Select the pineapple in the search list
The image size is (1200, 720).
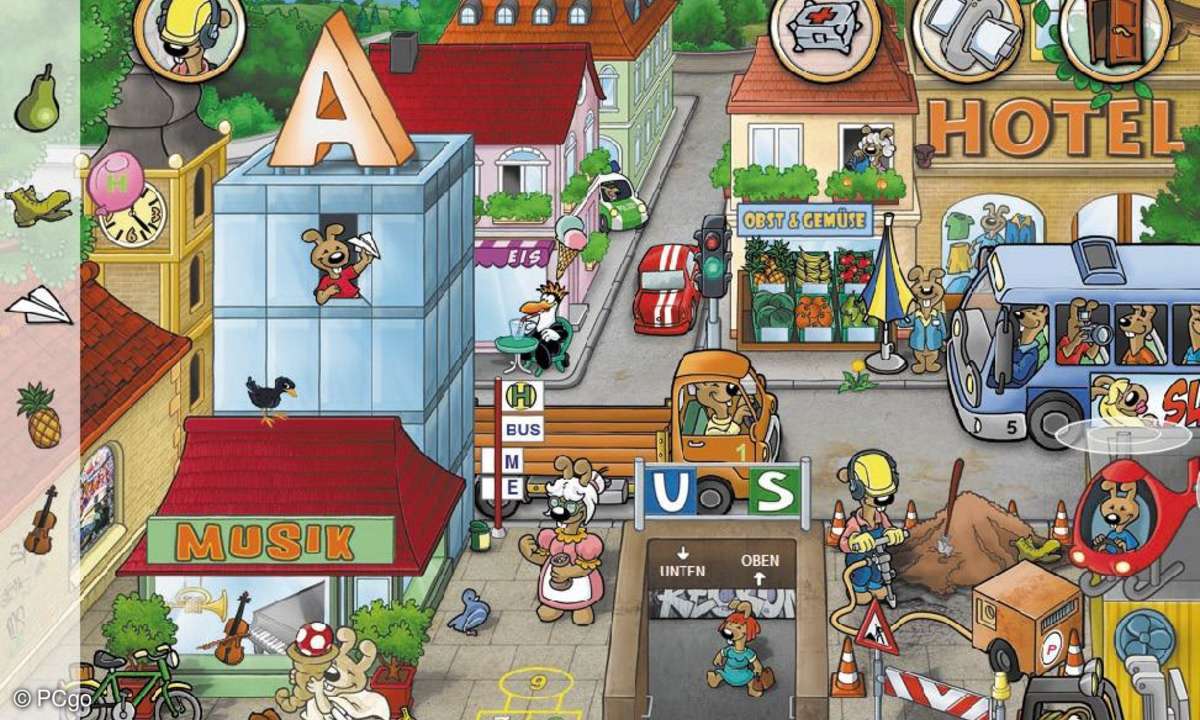pos(40,415)
